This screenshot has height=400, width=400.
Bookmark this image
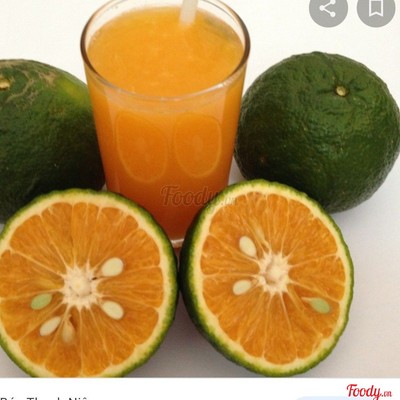click(376, 8)
